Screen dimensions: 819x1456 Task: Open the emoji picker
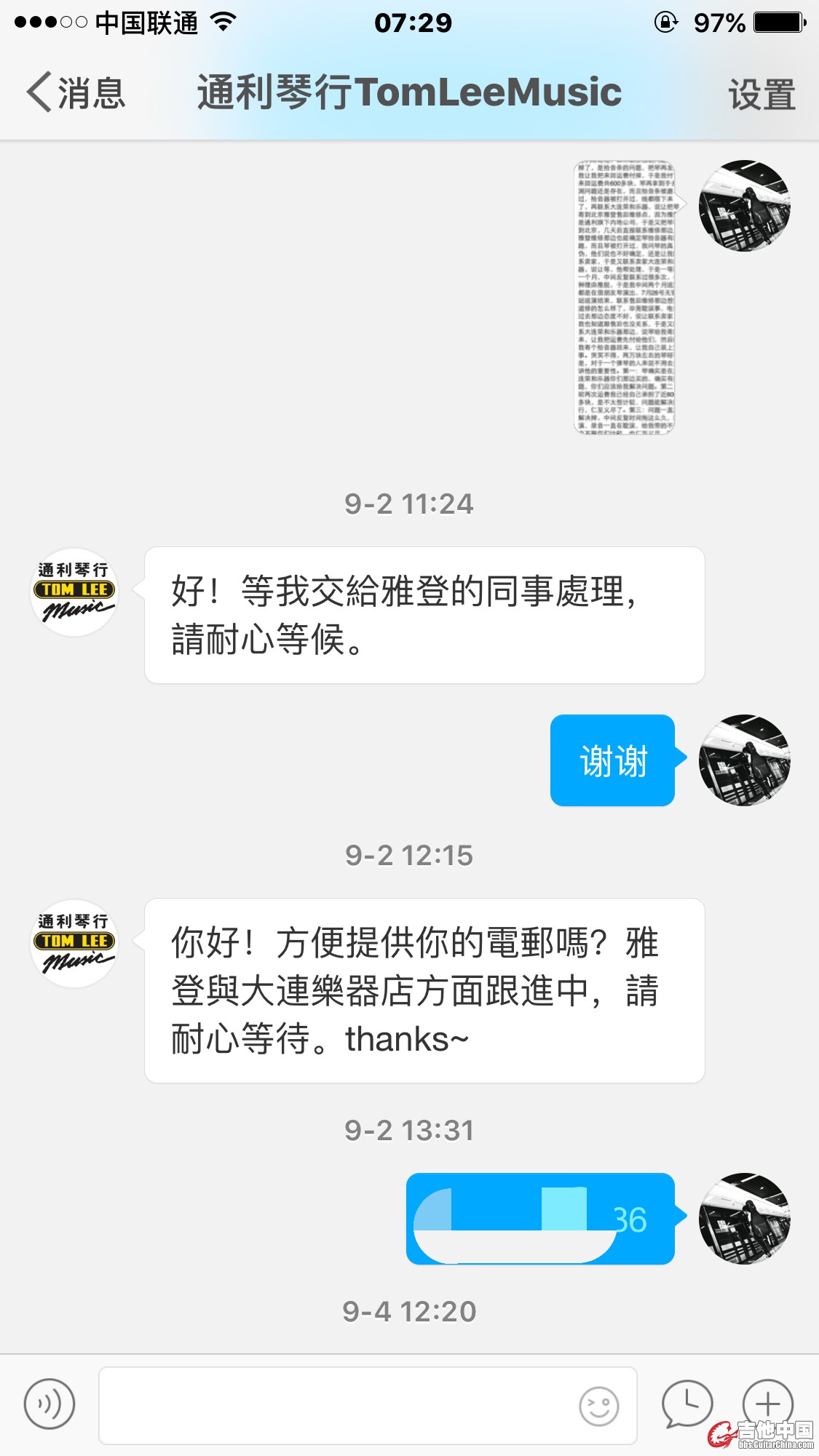point(598,1406)
